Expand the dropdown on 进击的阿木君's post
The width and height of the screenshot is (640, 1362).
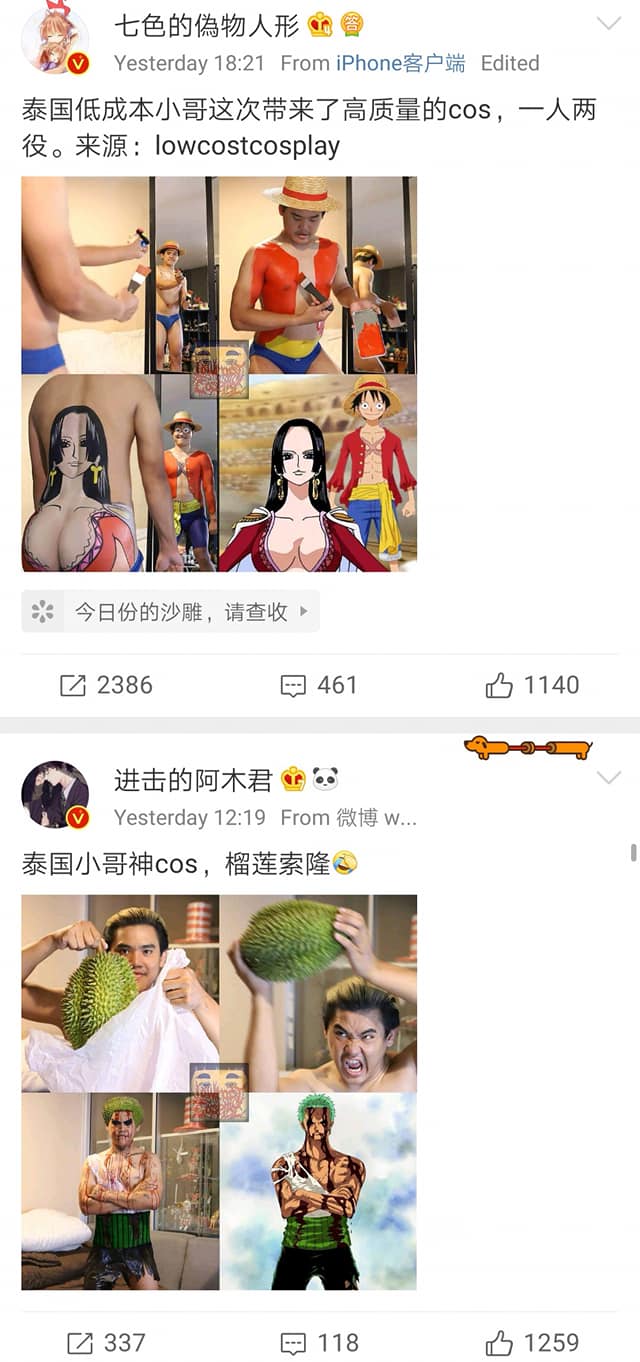pos(608,777)
